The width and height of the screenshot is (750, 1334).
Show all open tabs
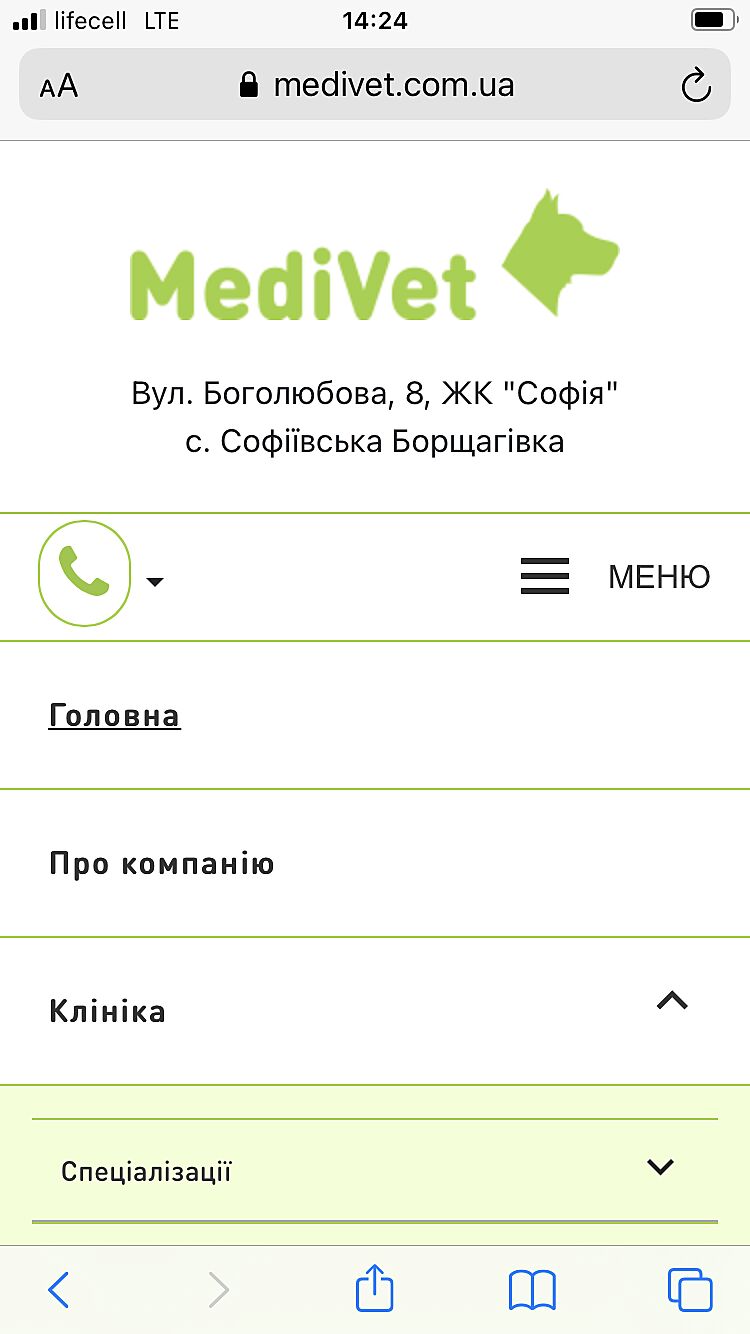690,1290
